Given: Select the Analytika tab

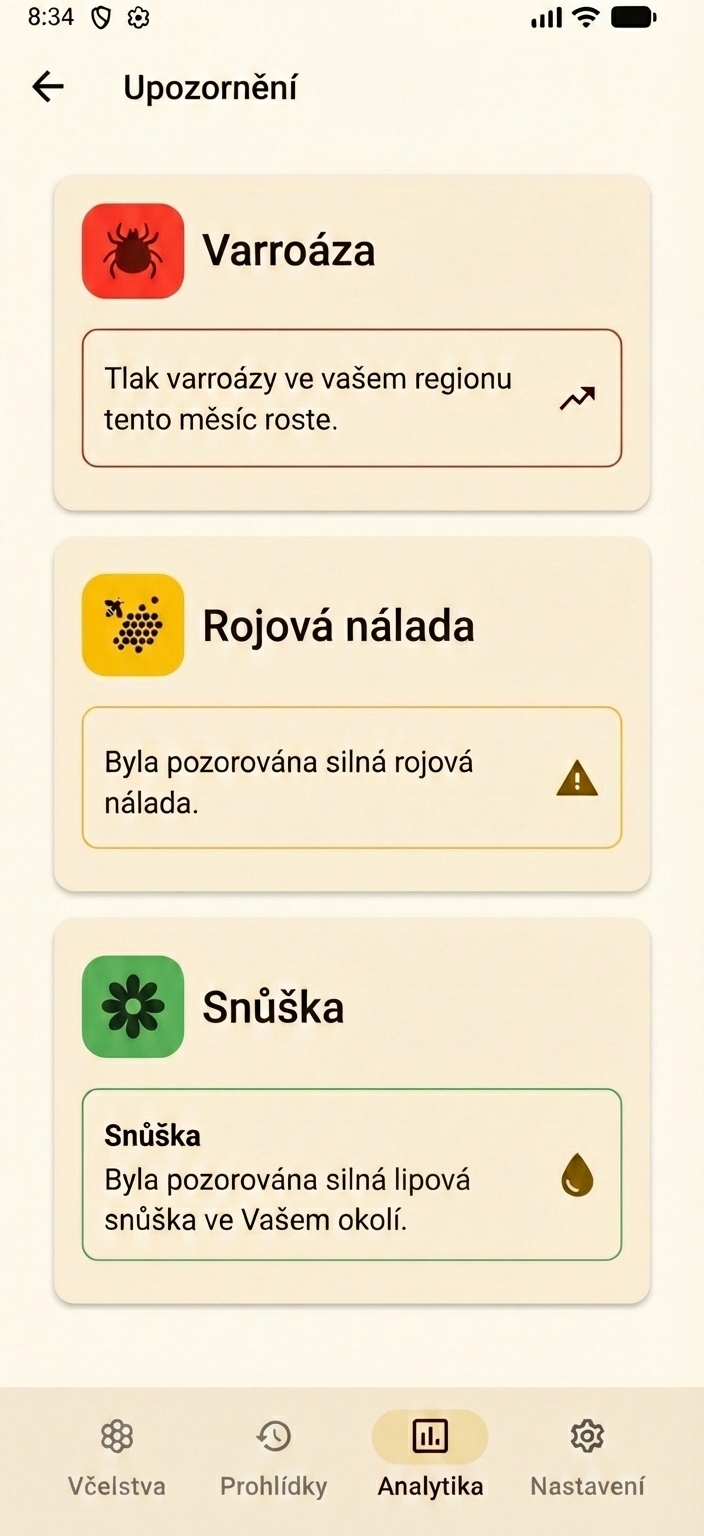Looking at the screenshot, I should [x=430, y=1458].
